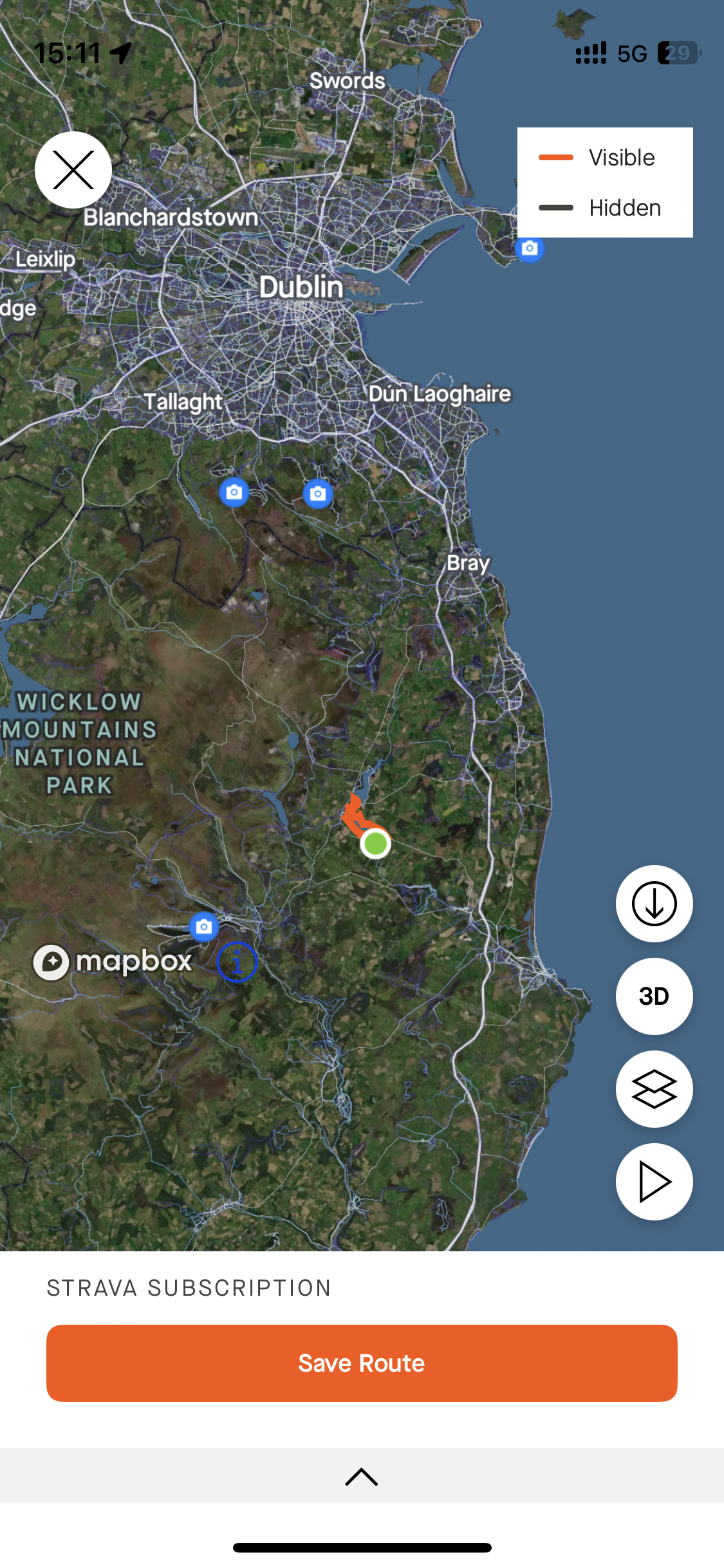Expand the bottom panel with the chevron
This screenshot has width=724, height=1568.
click(362, 1477)
